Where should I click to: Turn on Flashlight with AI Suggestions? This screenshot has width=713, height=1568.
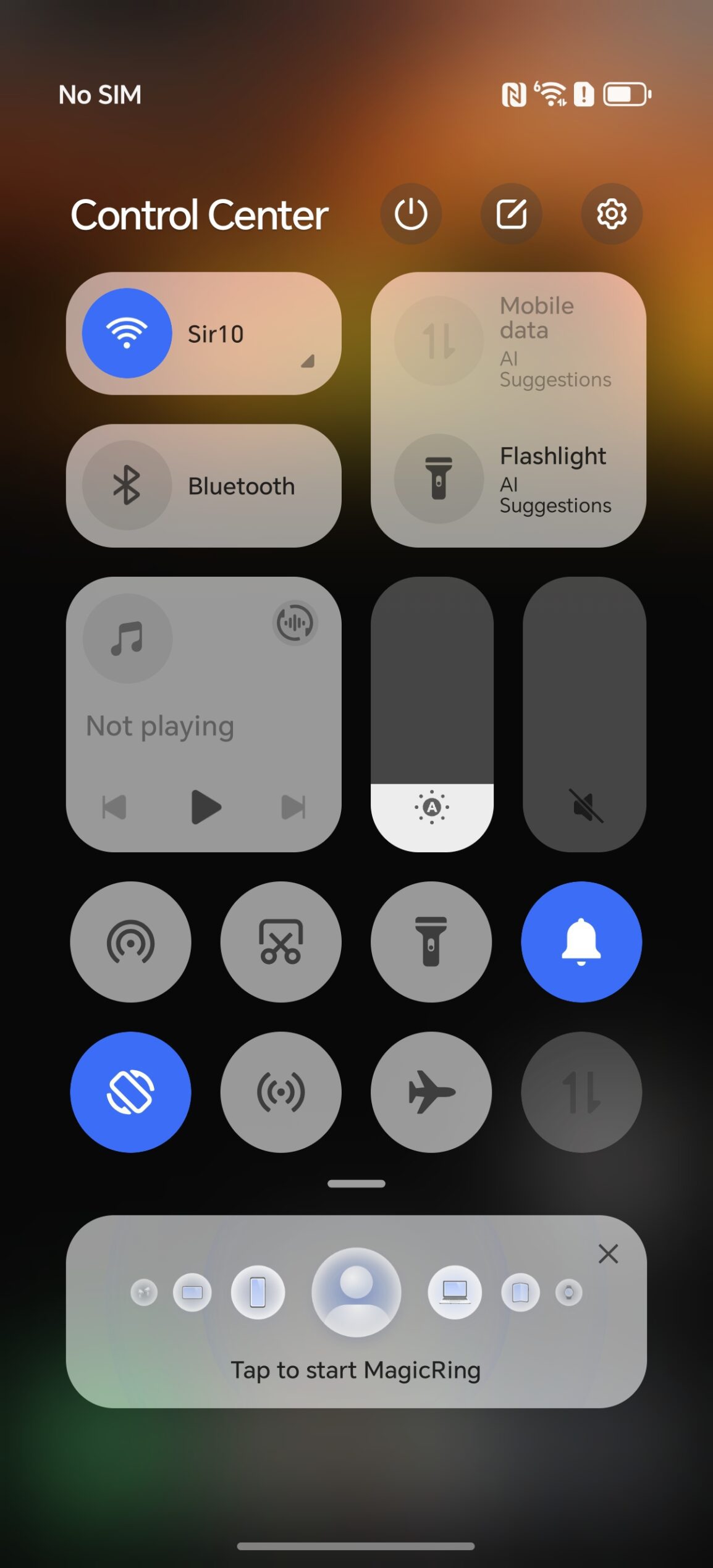click(439, 479)
